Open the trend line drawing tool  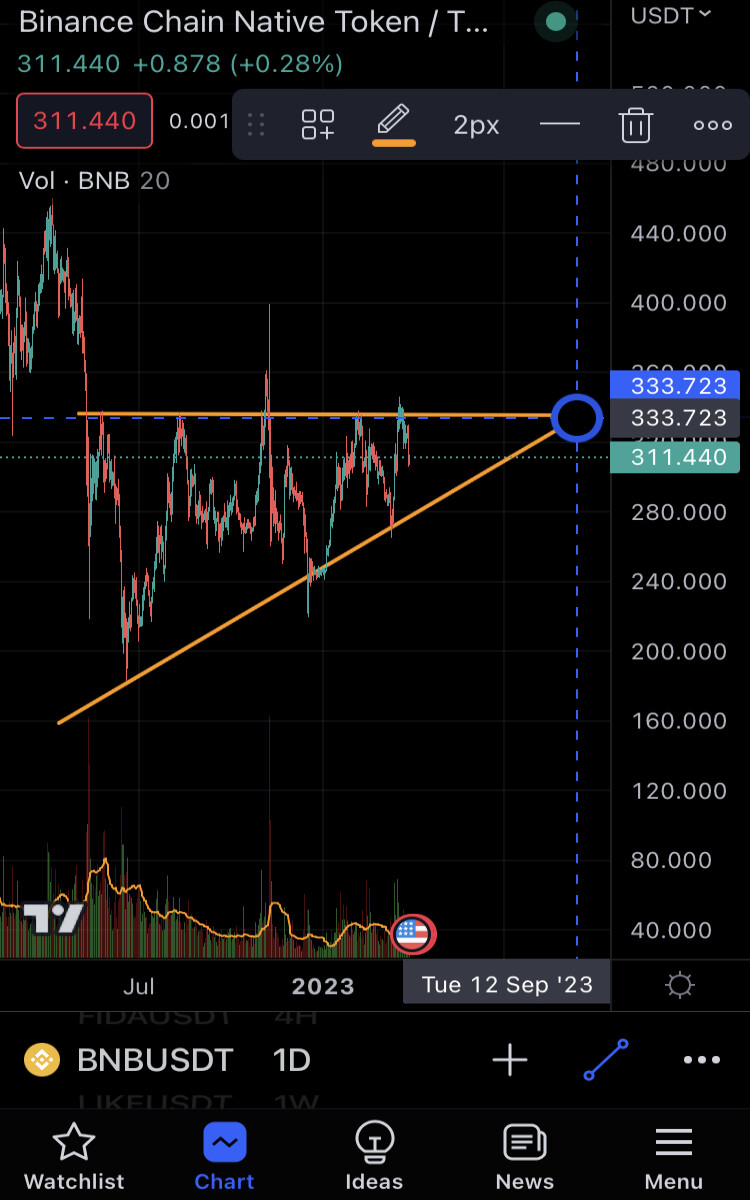[x=606, y=1059]
